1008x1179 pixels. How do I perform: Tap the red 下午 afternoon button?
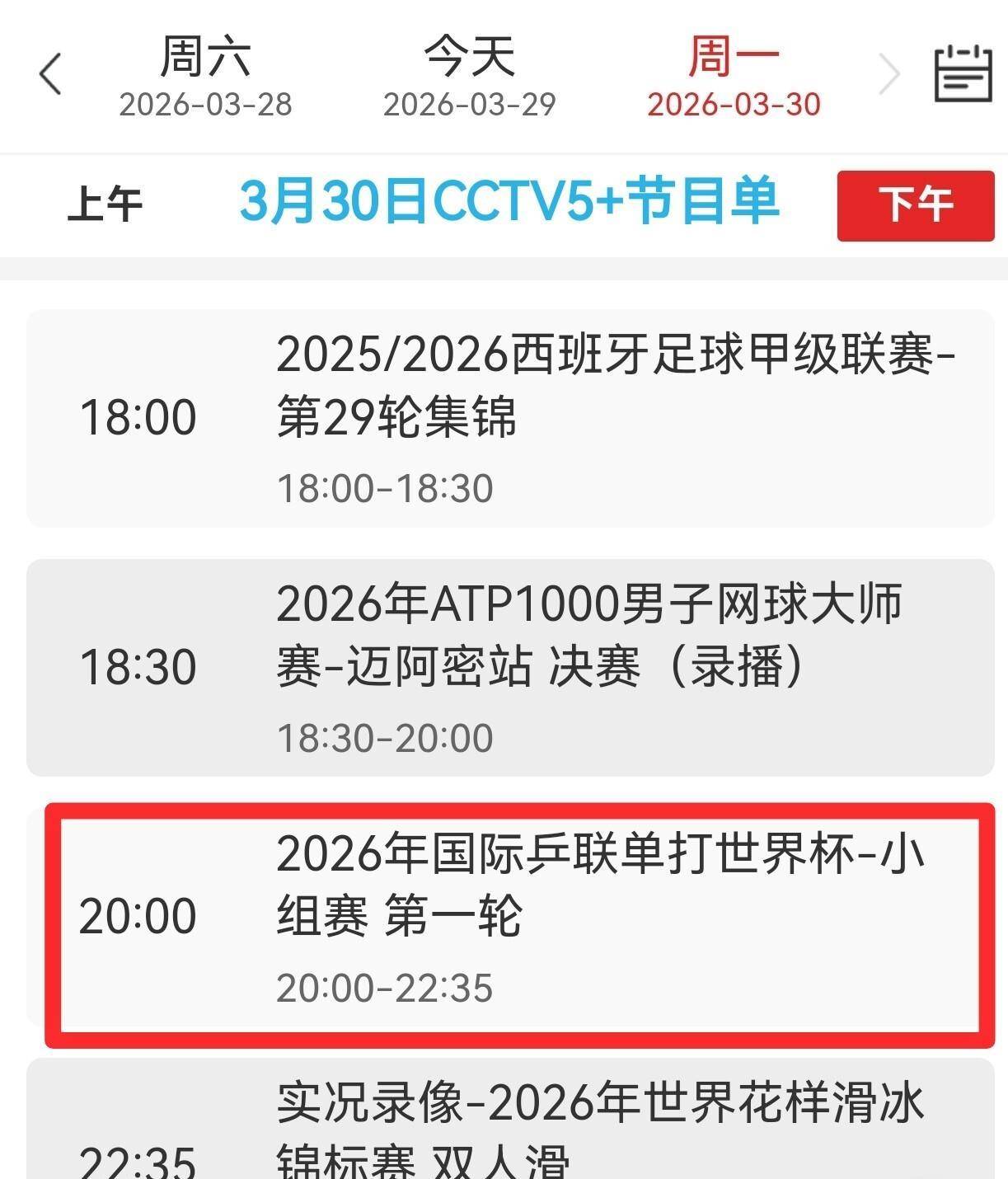[x=915, y=205]
